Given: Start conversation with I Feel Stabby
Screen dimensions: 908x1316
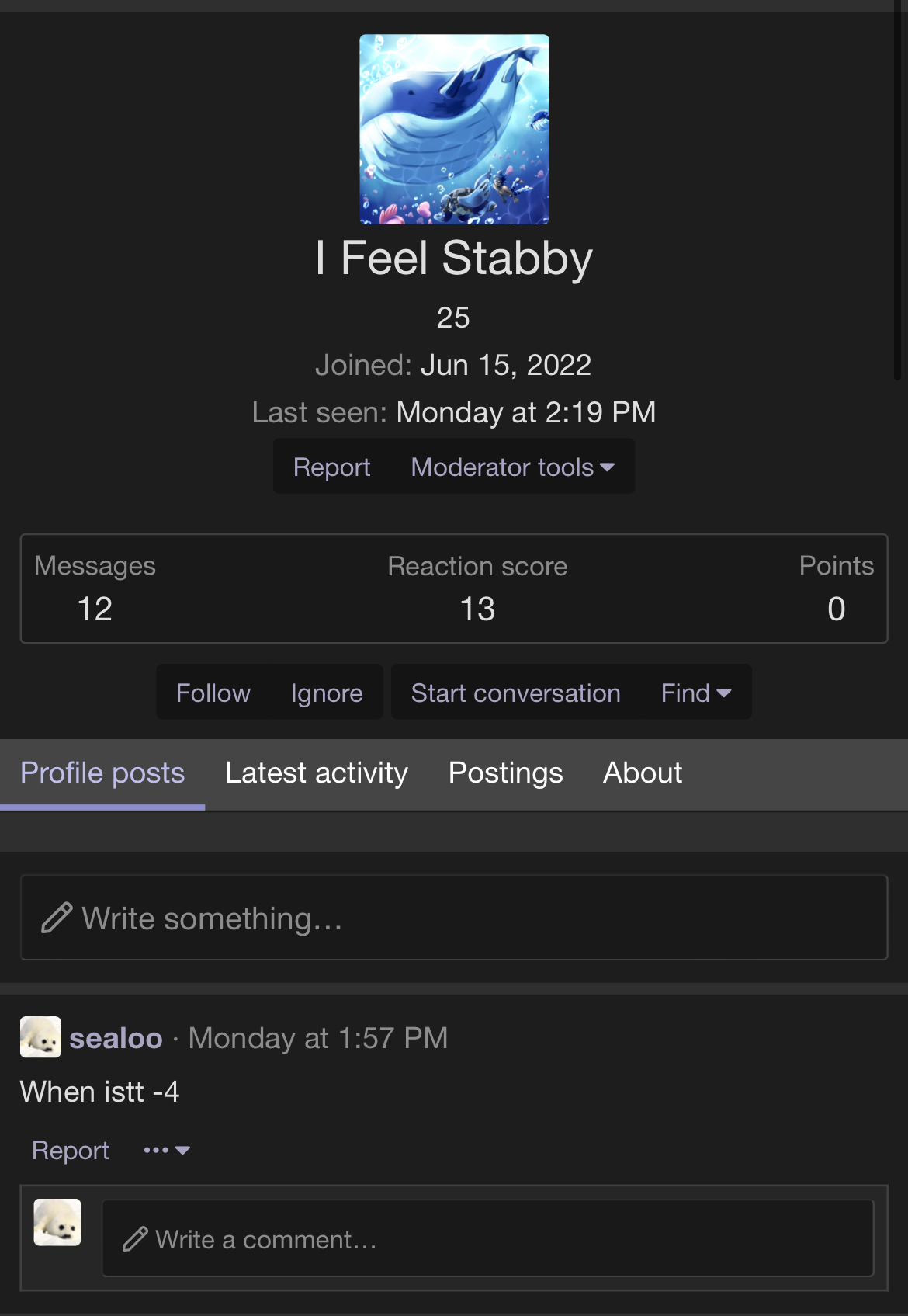Looking at the screenshot, I should (x=515, y=693).
